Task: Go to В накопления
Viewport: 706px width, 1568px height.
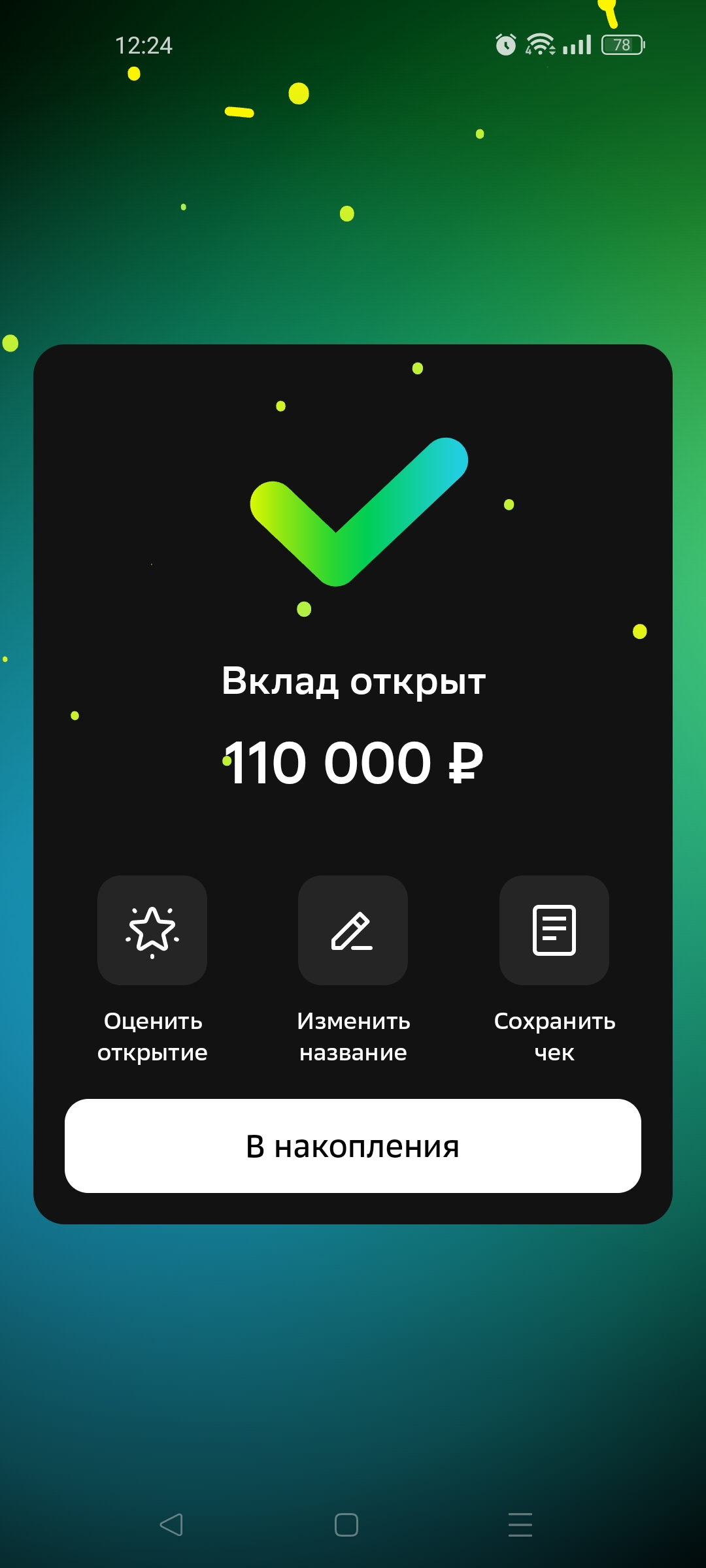Action: 353,1146
